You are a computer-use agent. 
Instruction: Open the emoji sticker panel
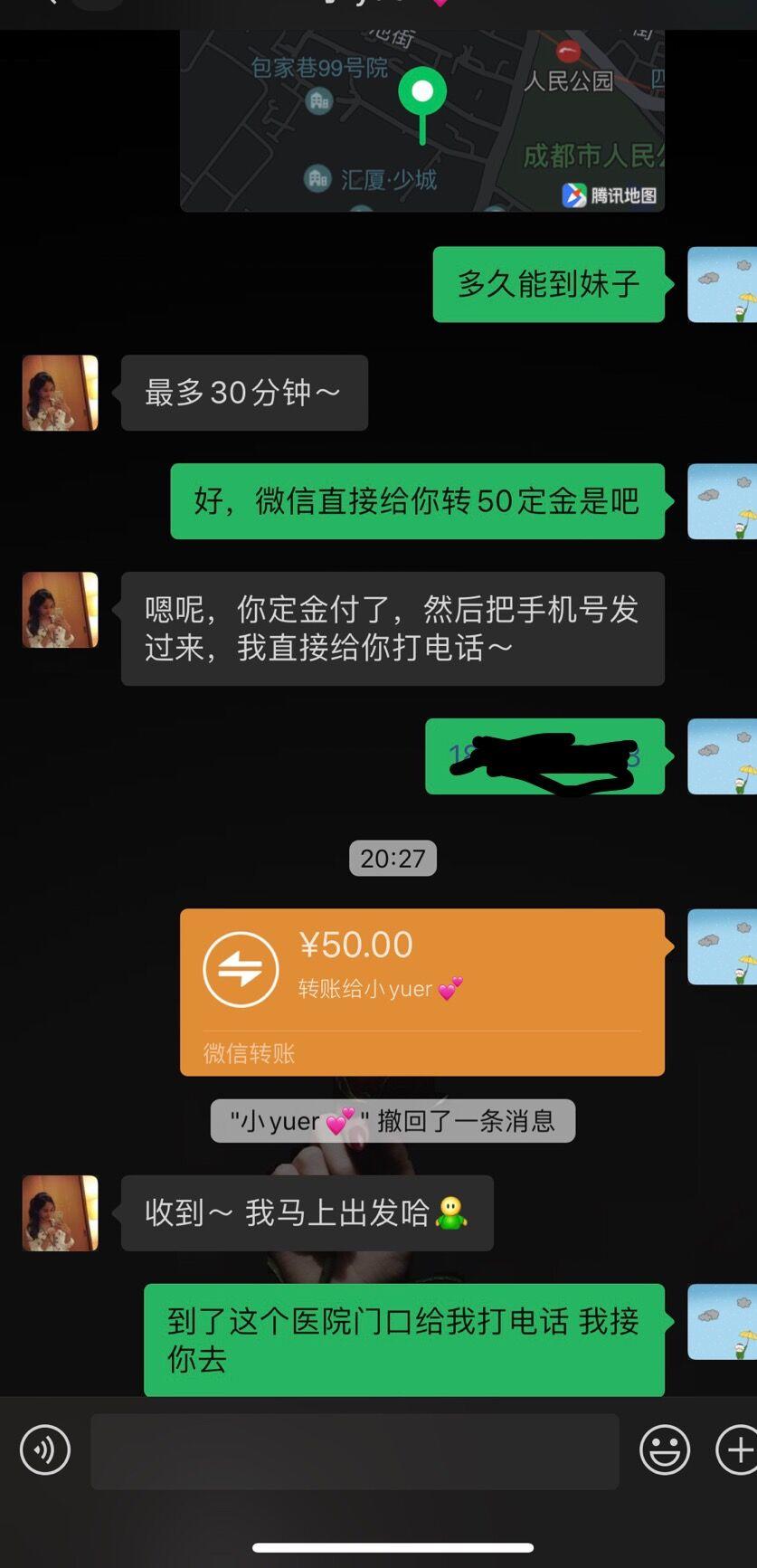tap(665, 1449)
